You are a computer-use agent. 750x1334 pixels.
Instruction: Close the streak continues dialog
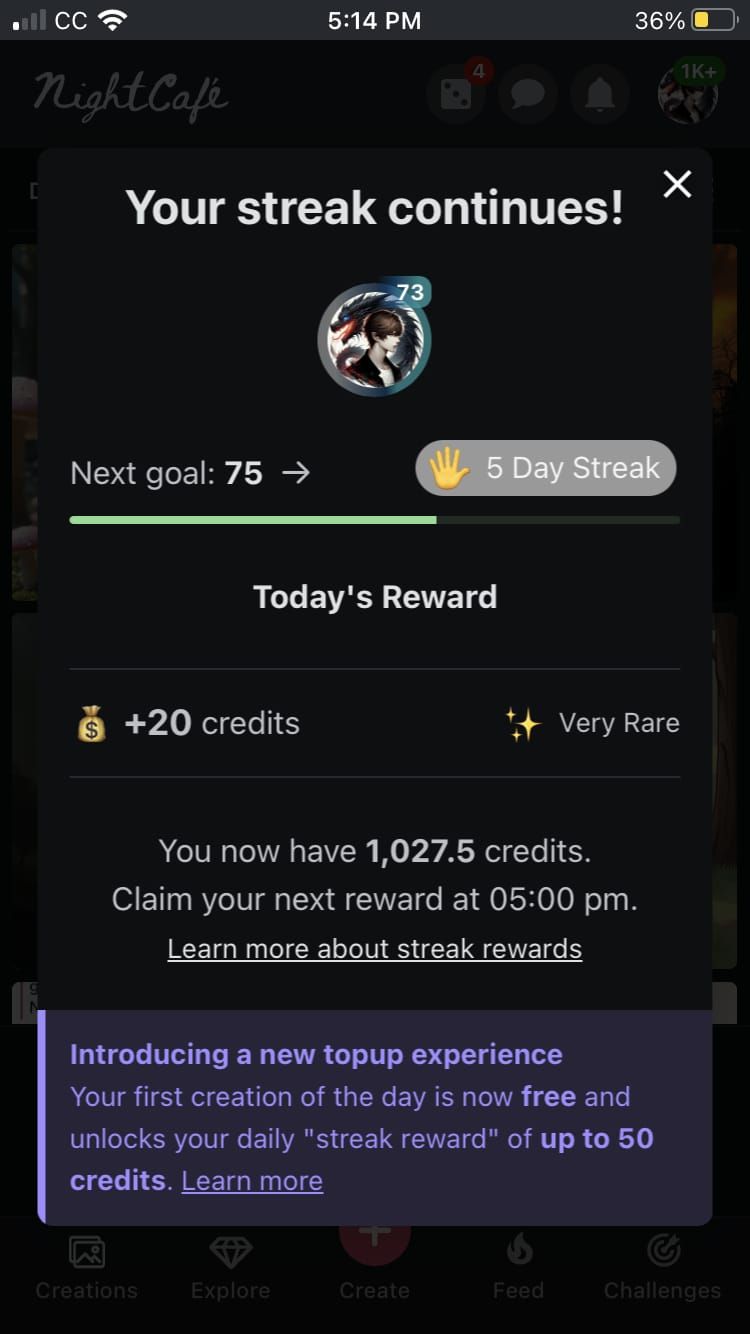coord(677,184)
